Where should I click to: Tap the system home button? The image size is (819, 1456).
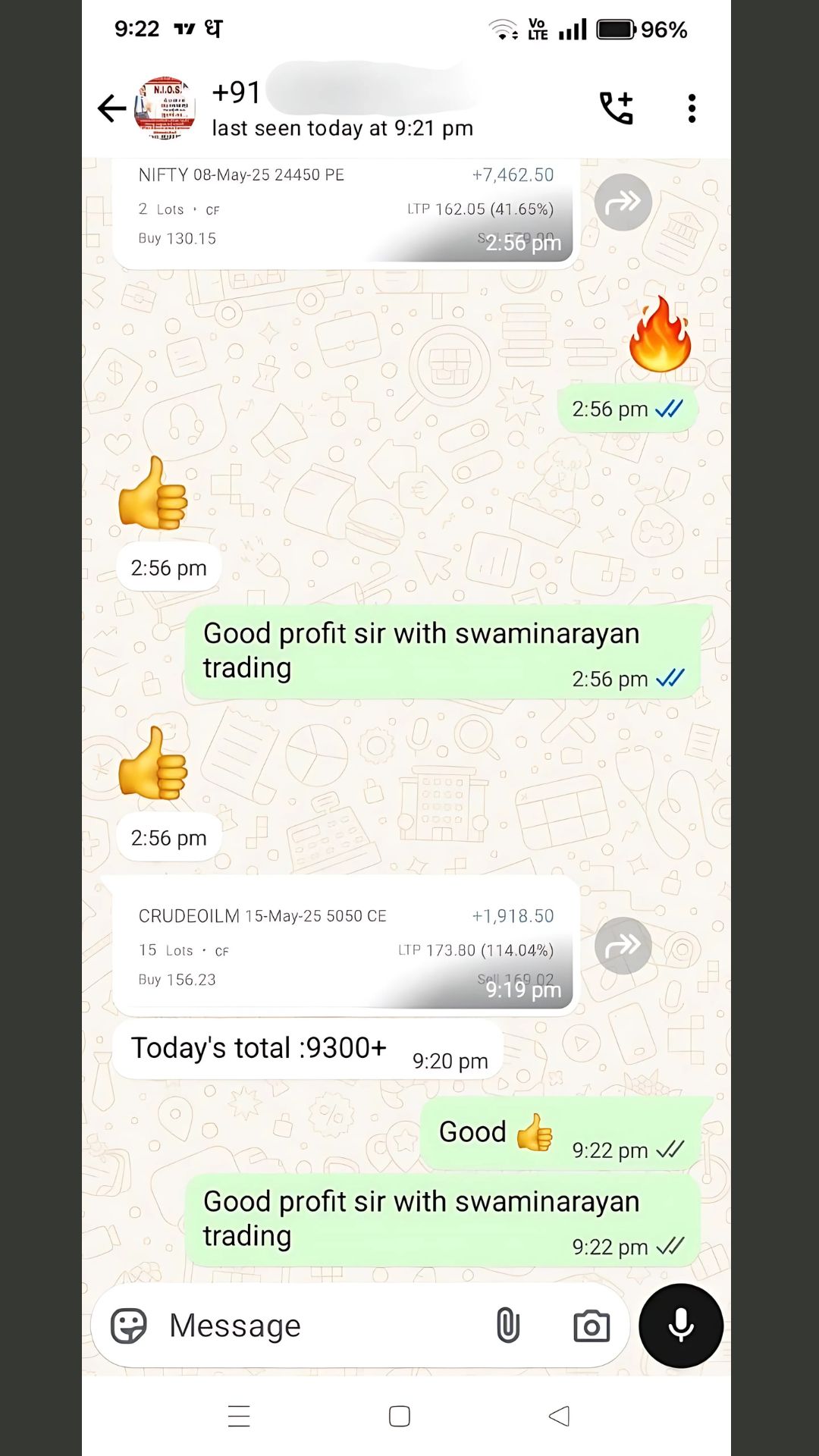pos(400,1416)
